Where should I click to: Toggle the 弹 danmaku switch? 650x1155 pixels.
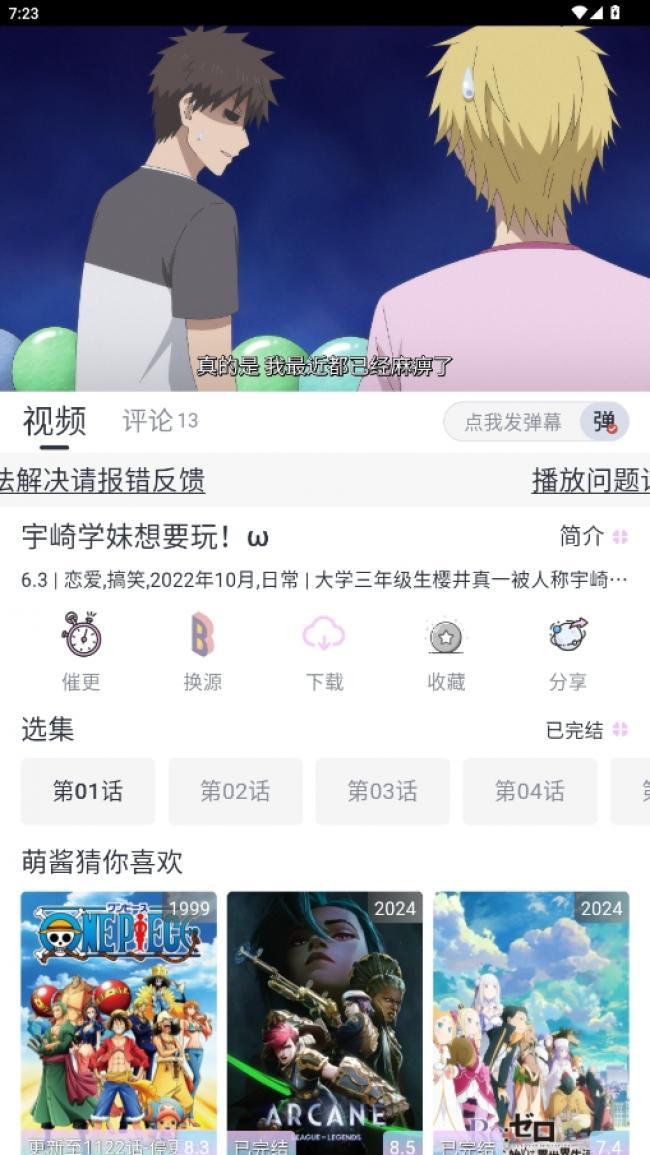(604, 422)
